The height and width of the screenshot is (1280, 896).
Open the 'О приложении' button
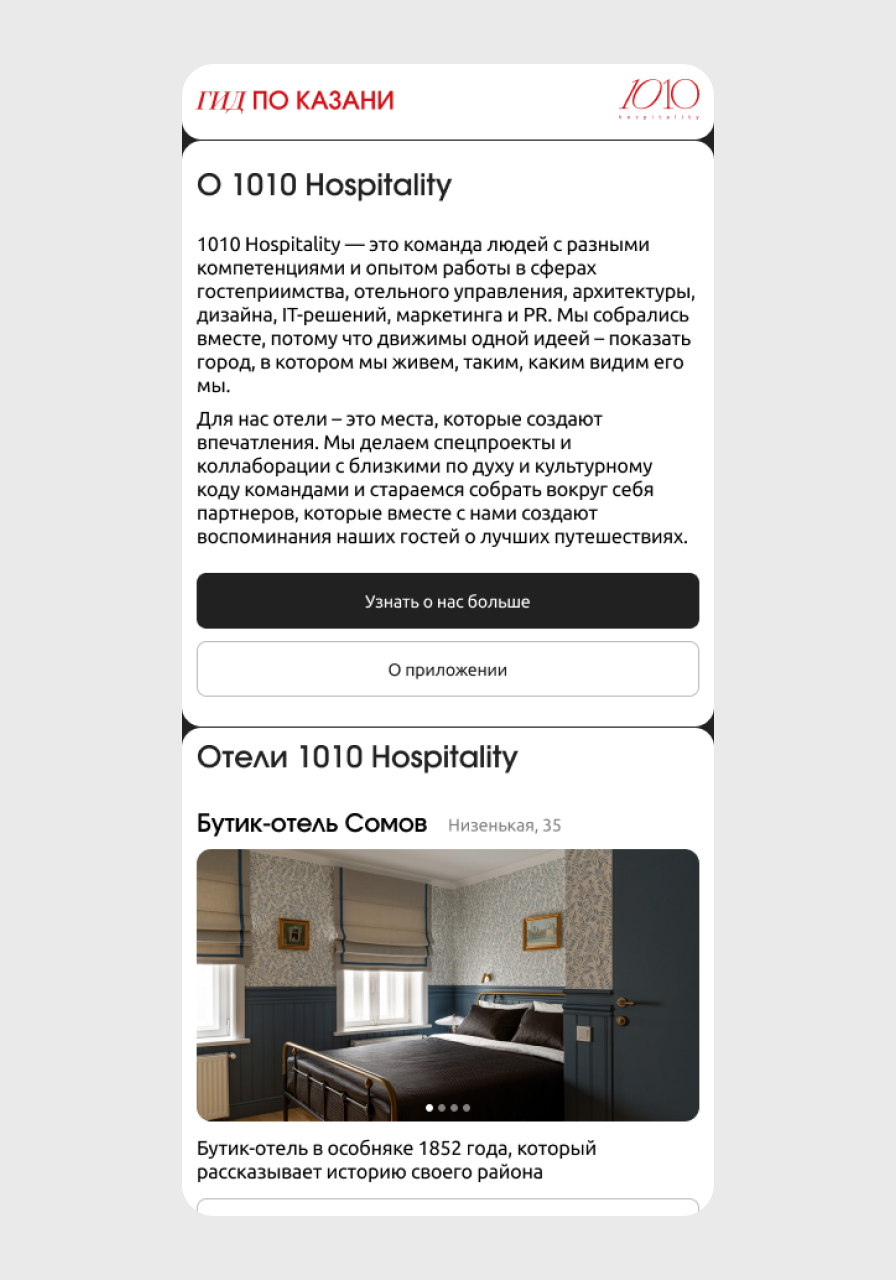tap(447, 669)
